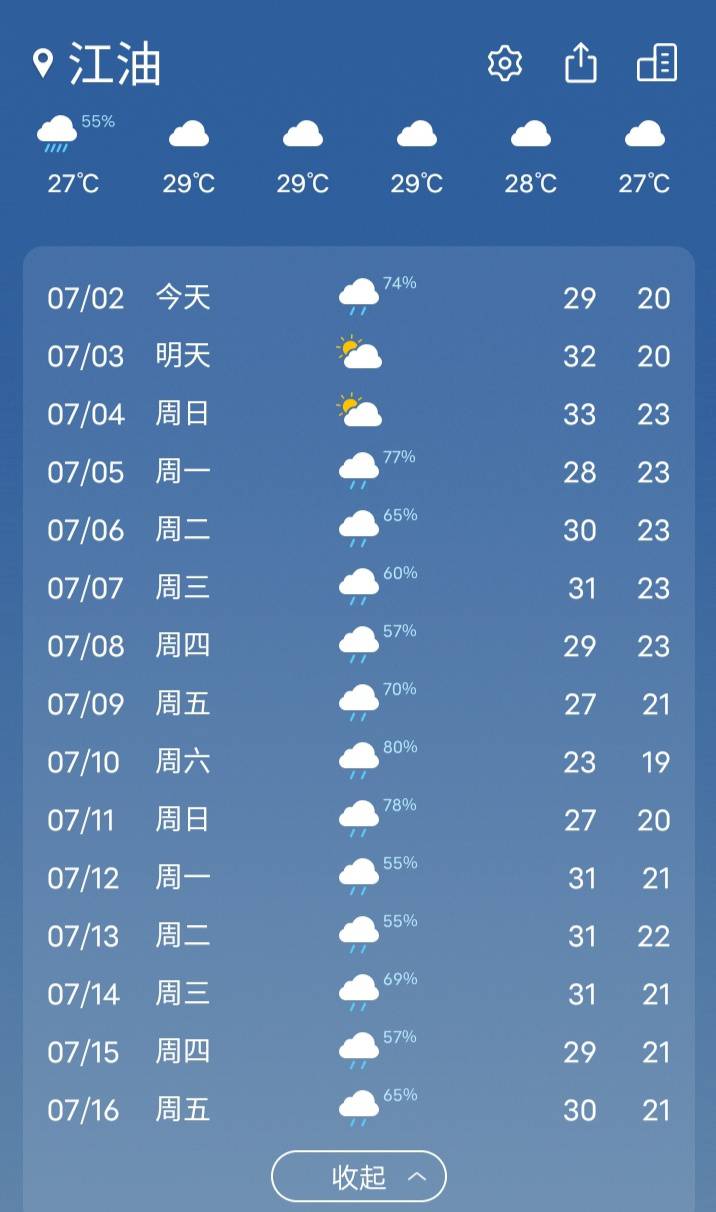Screen dimensions: 716x1212
Task: Open weather settings gear icon
Action: coord(505,64)
